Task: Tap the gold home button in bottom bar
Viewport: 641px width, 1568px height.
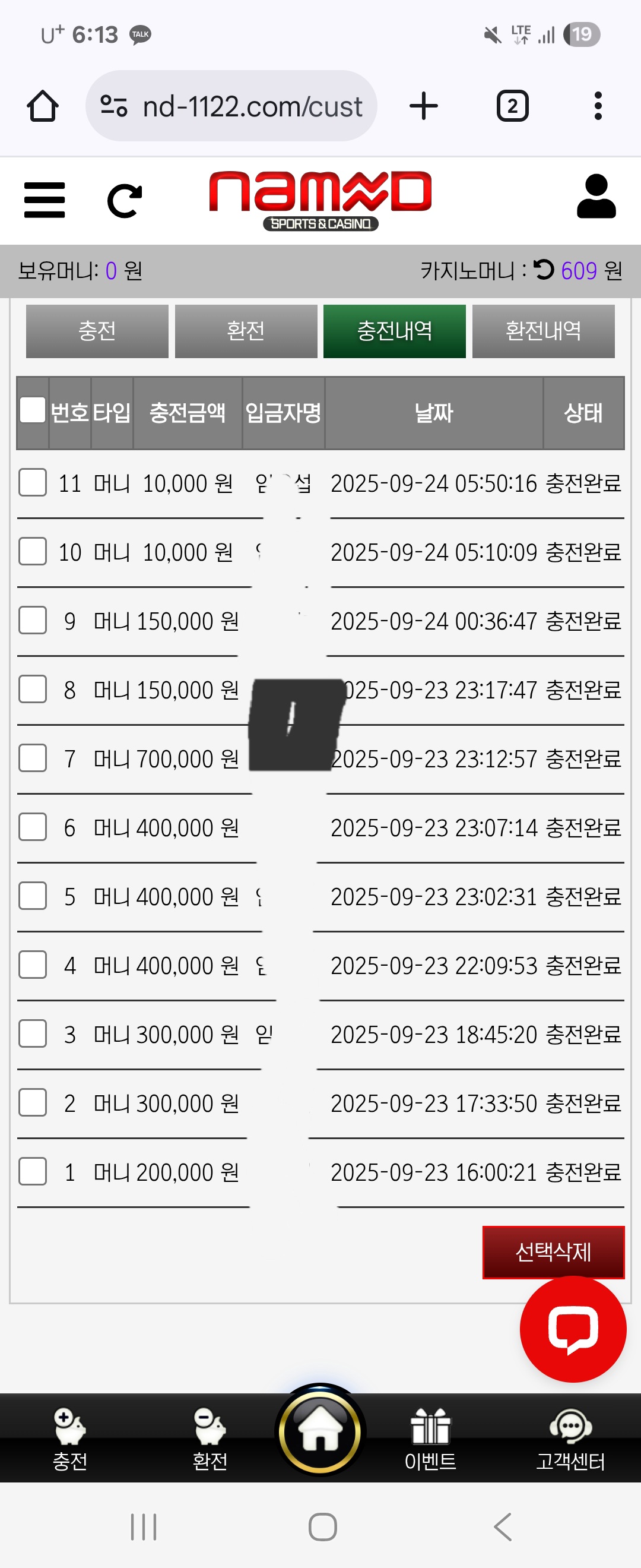Action: click(320, 1430)
